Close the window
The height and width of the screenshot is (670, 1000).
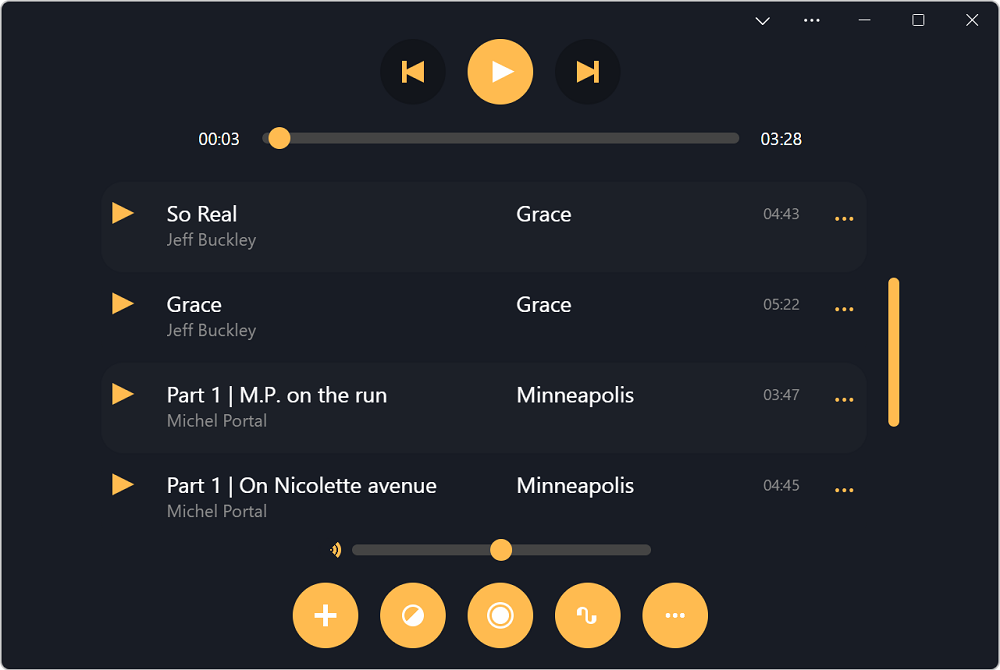tap(972, 21)
